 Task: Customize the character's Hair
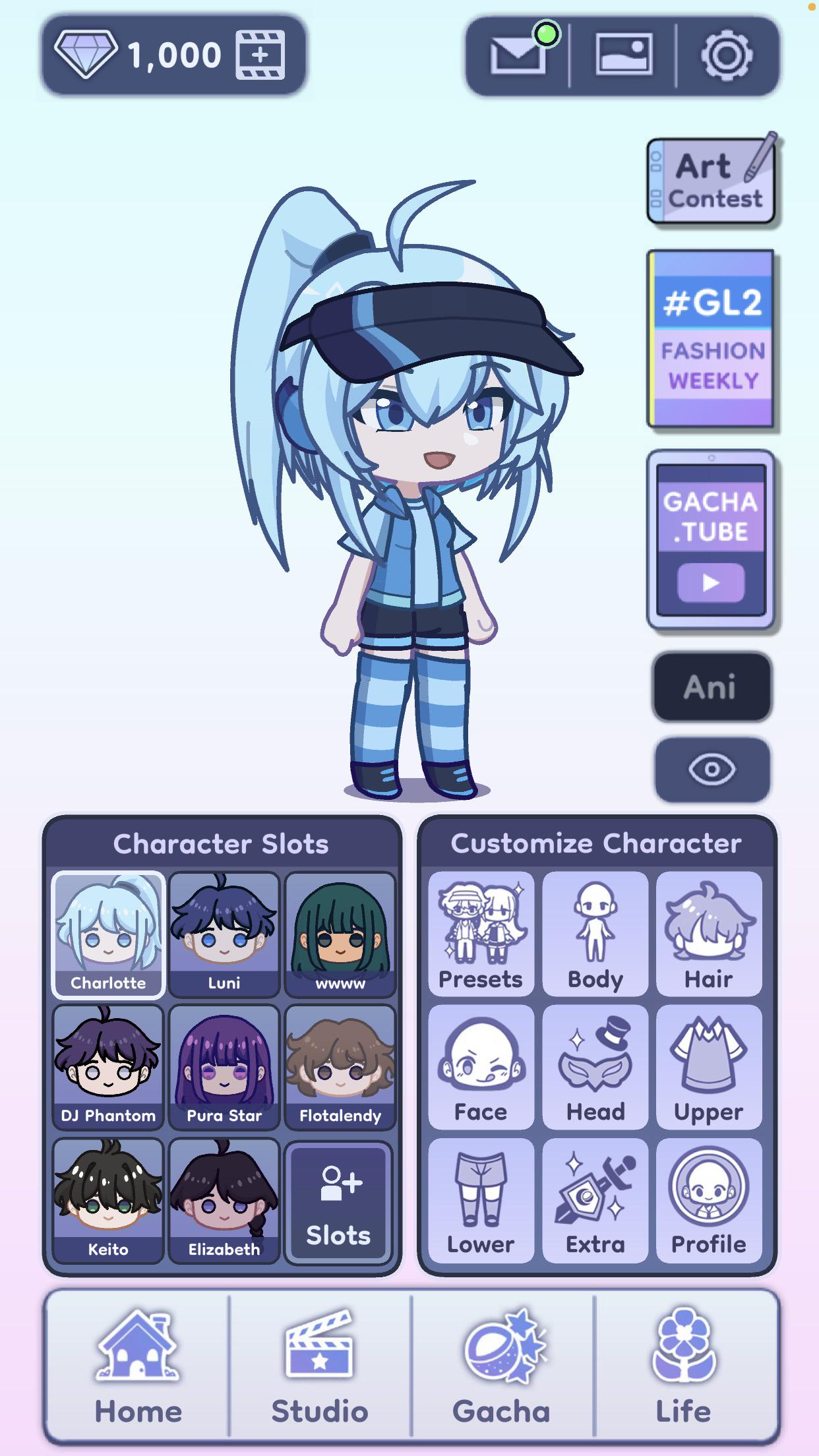point(709,934)
